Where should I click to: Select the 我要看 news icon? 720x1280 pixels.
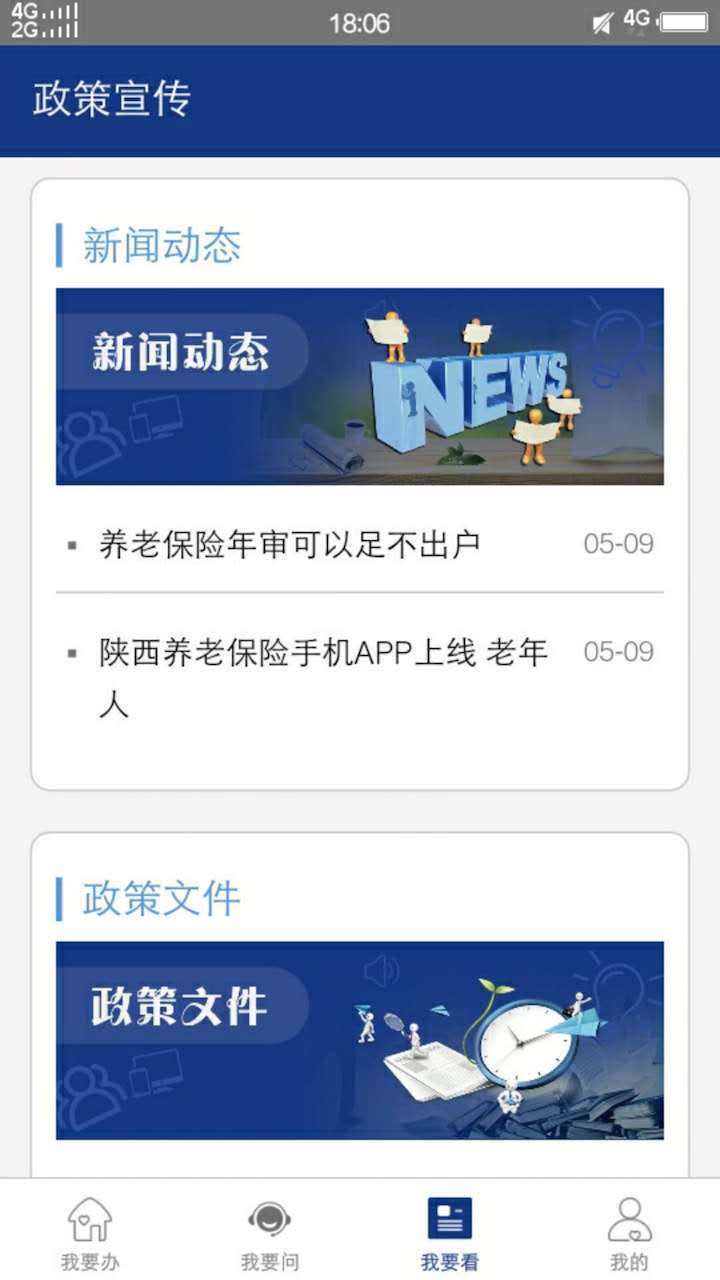tap(449, 1216)
